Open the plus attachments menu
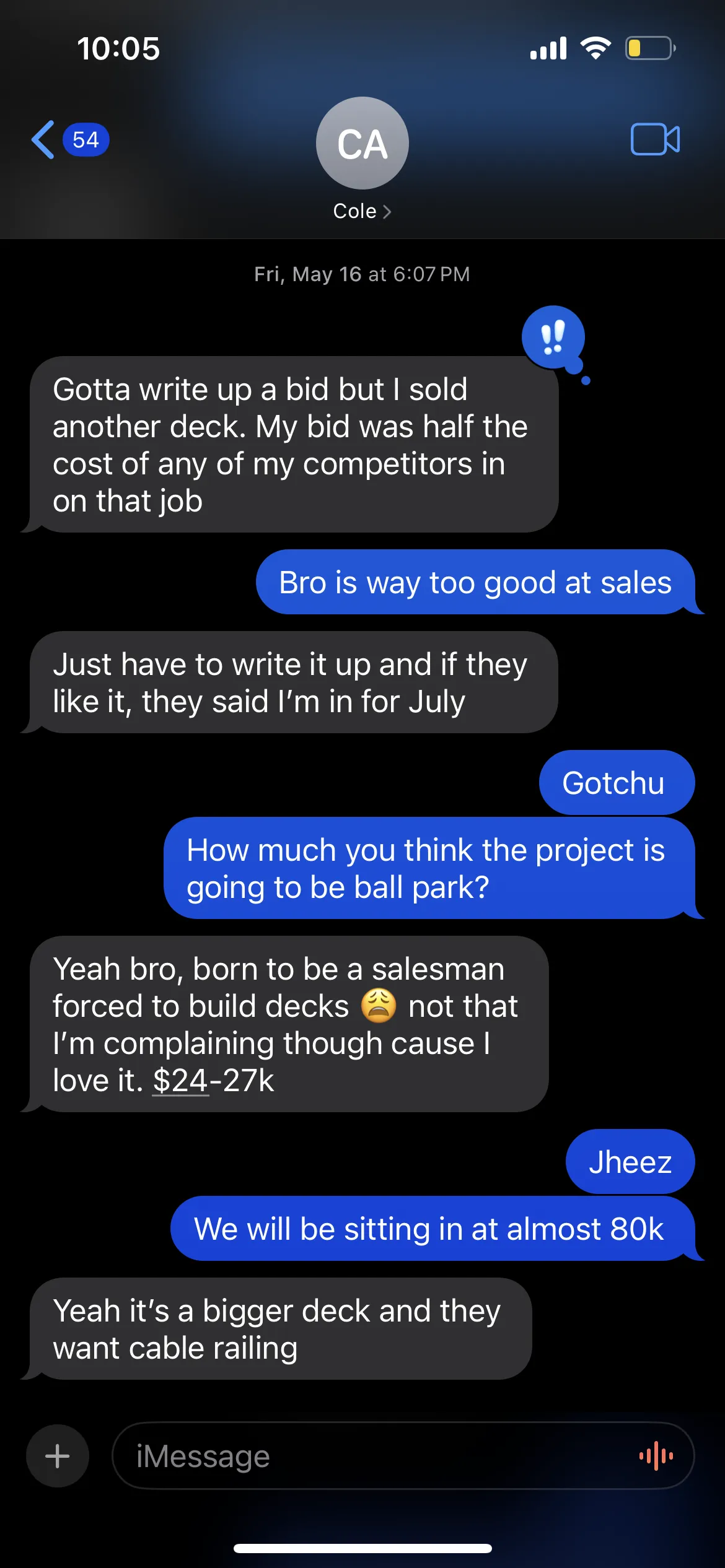Viewport: 725px width, 1568px height. pyautogui.click(x=58, y=1455)
